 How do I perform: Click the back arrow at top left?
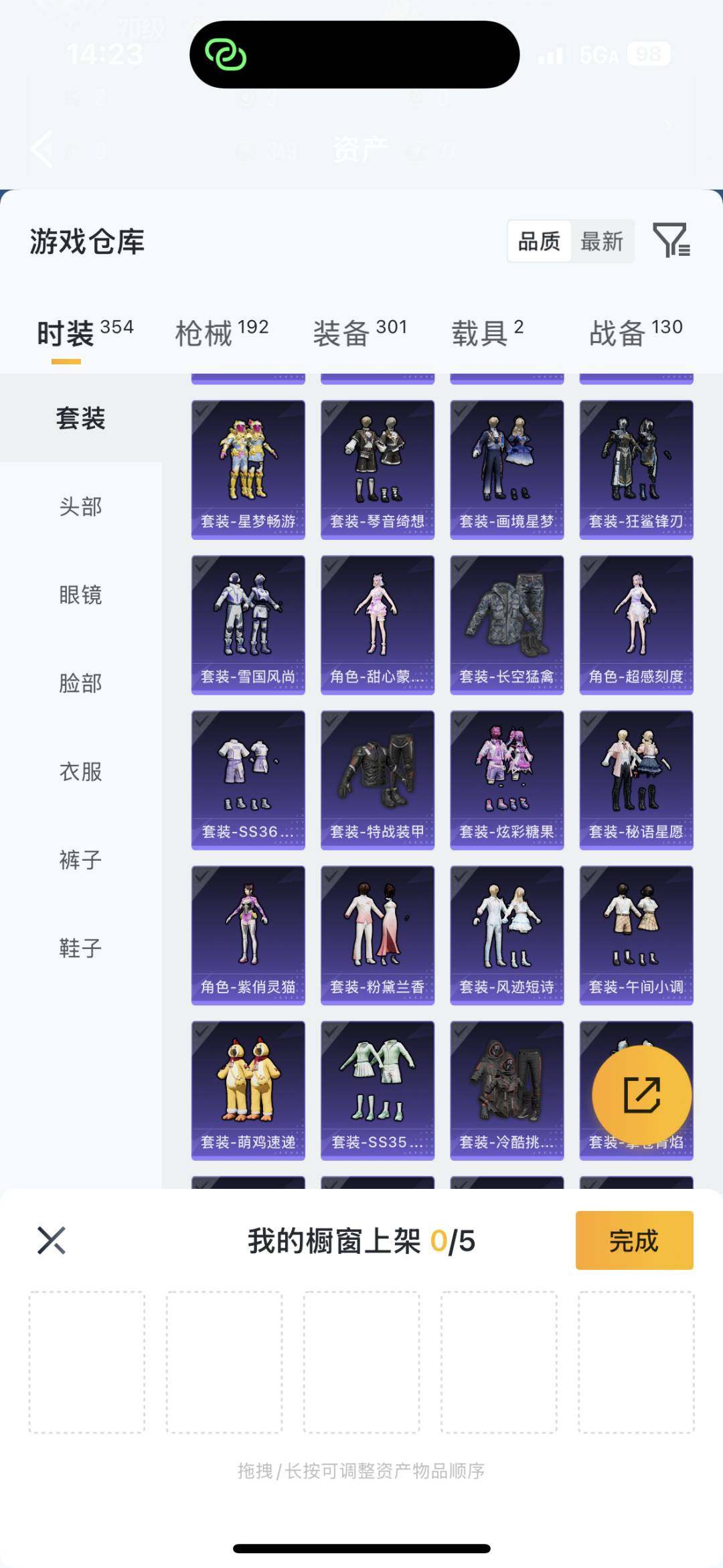click(42, 149)
